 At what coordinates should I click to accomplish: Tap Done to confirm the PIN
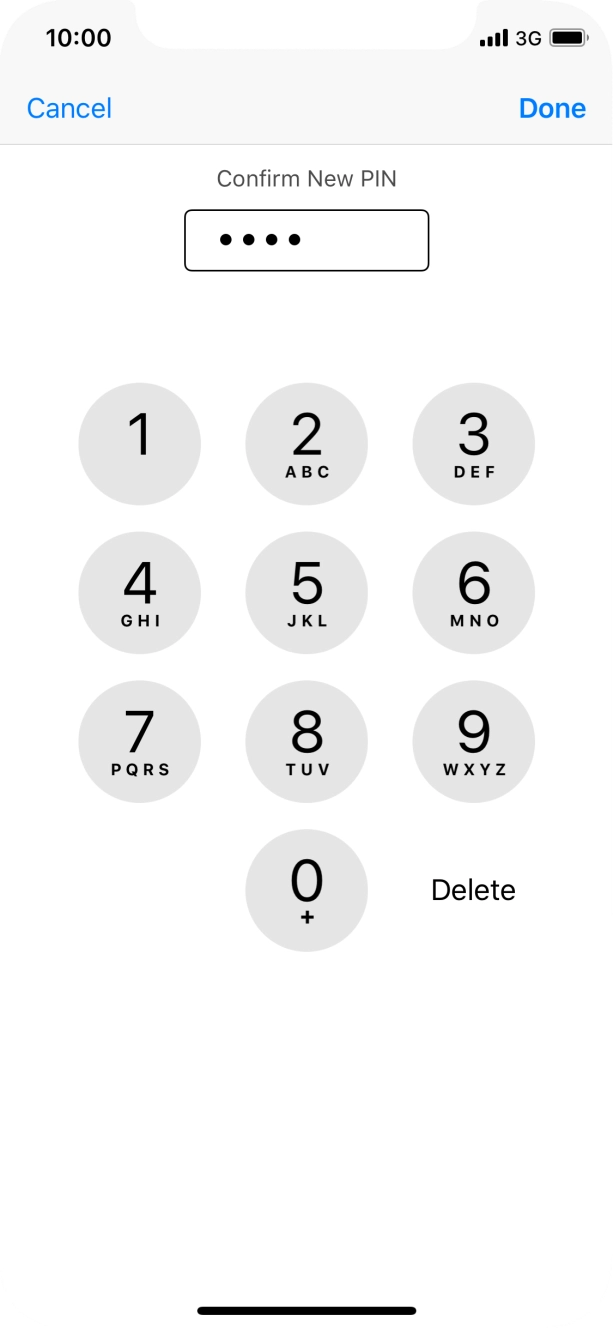click(552, 108)
